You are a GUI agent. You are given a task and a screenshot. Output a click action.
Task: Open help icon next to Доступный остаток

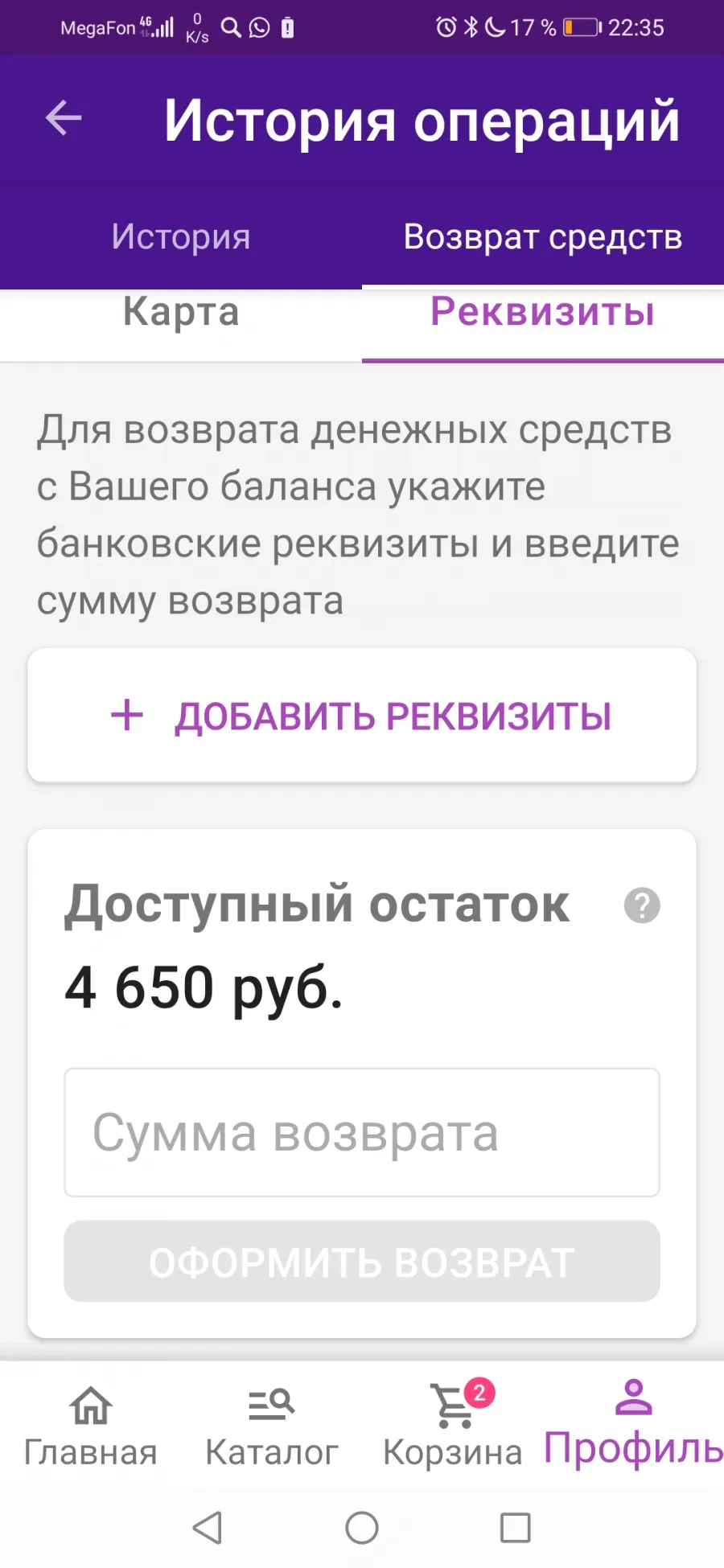[x=642, y=905]
